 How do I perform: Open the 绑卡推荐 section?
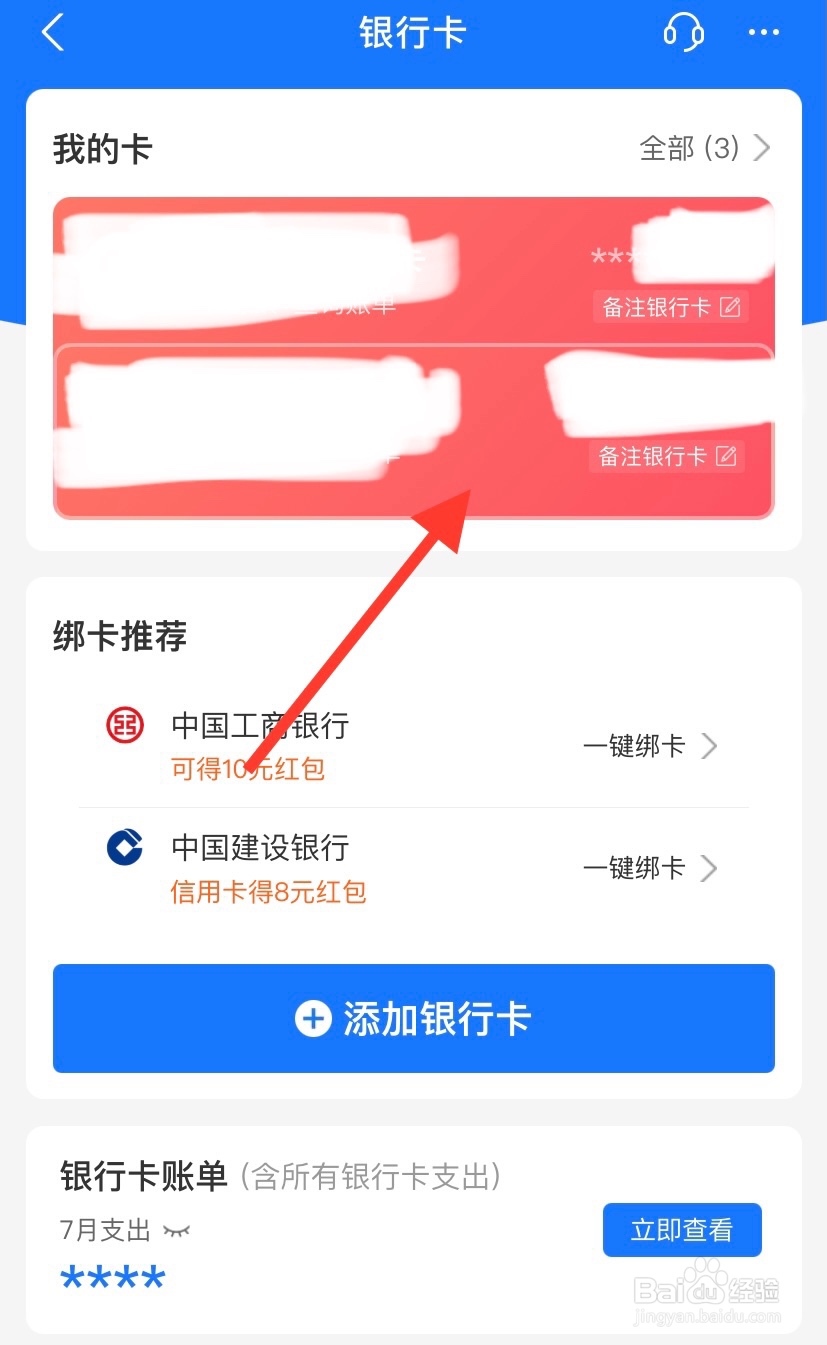tap(119, 636)
